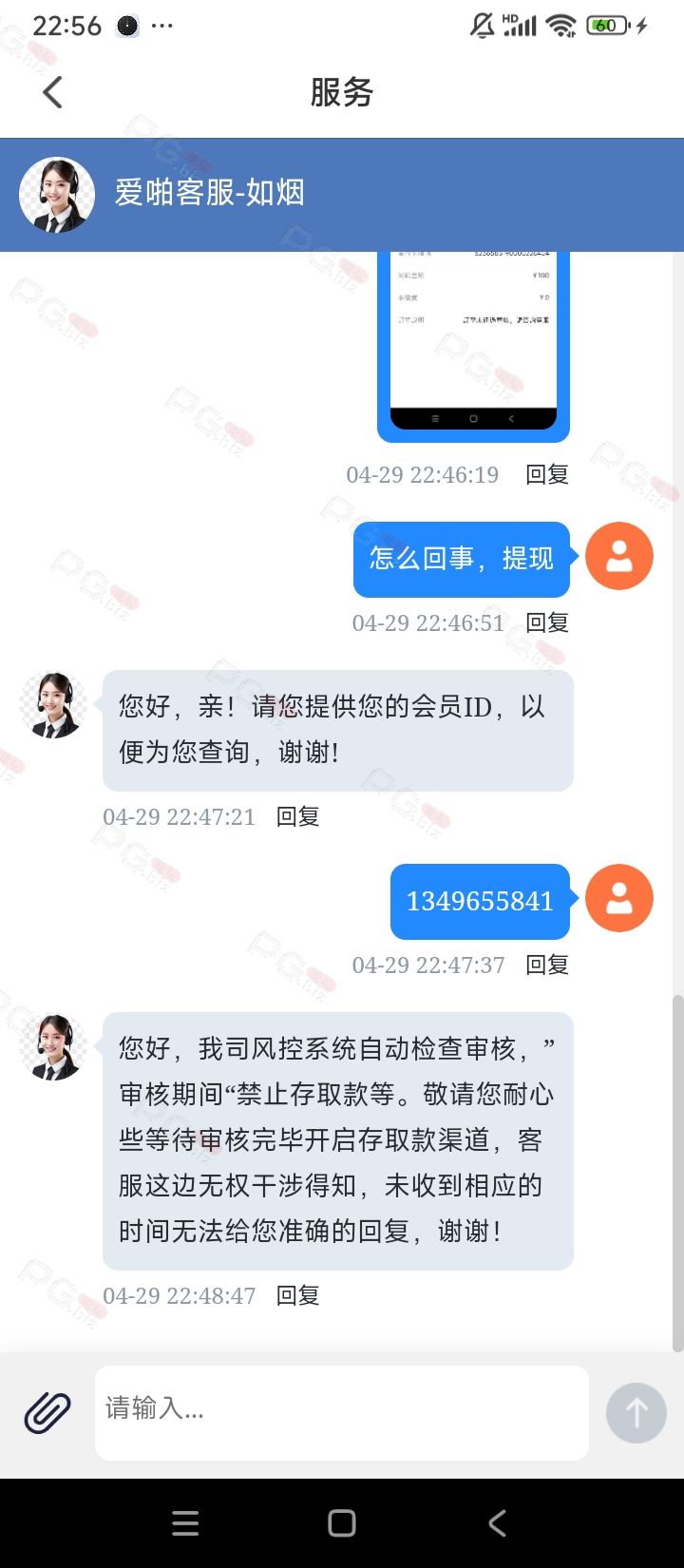Send the message with the arrow button
Viewport: 684px width, 1568px height.
click(x=636, y=1413)
